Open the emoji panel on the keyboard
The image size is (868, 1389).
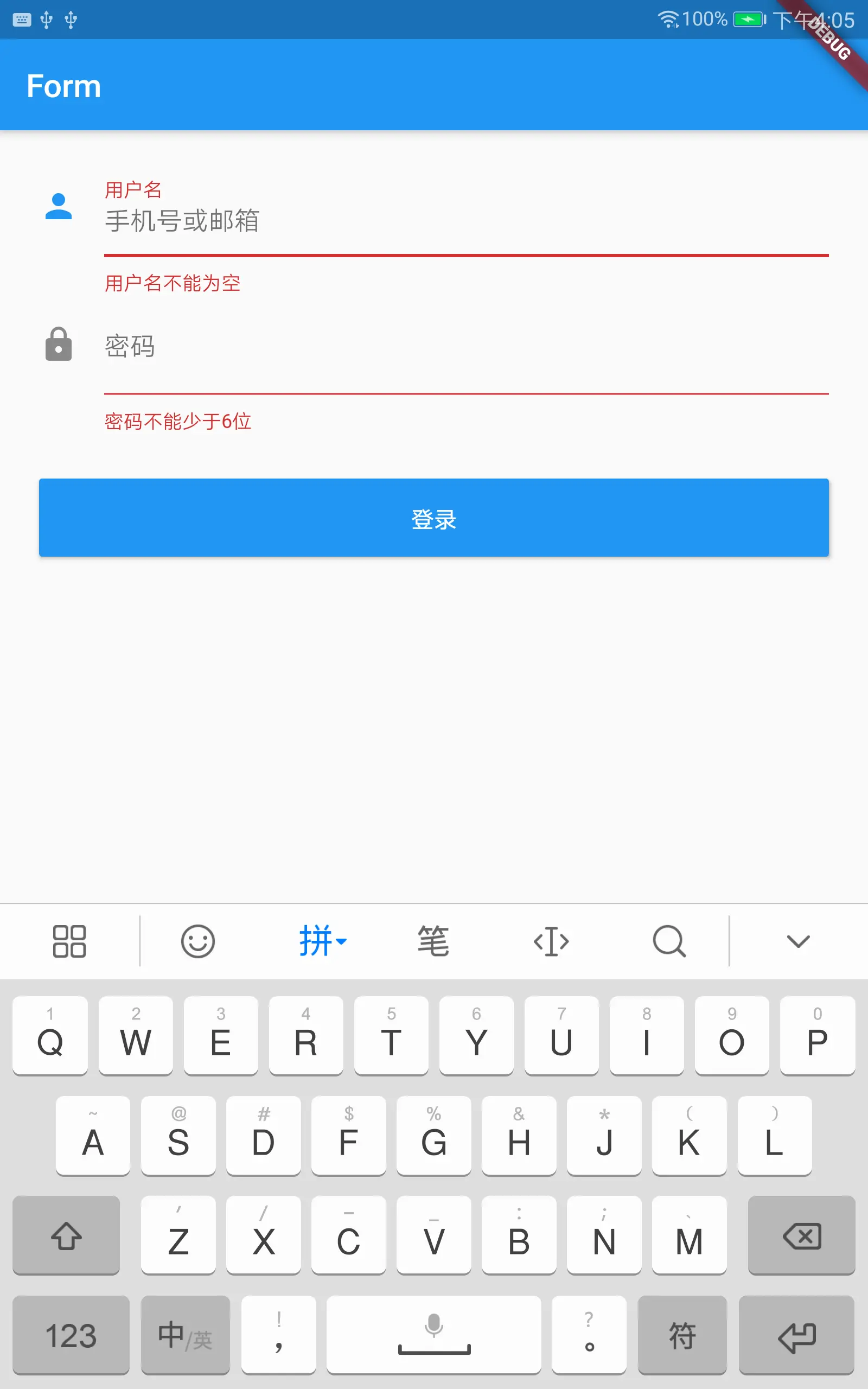198,941
